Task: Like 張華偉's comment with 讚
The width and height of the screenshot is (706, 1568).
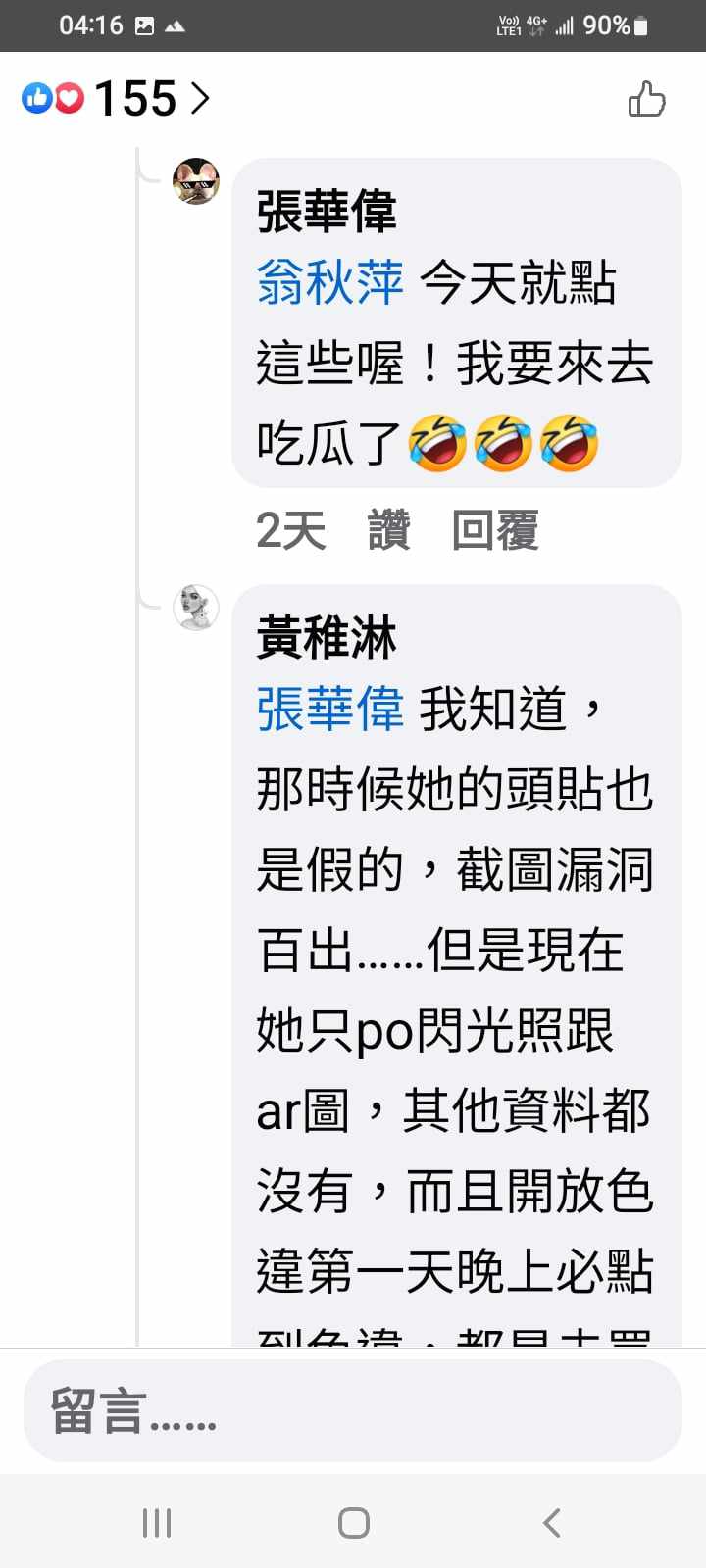Action: [388, 530]
